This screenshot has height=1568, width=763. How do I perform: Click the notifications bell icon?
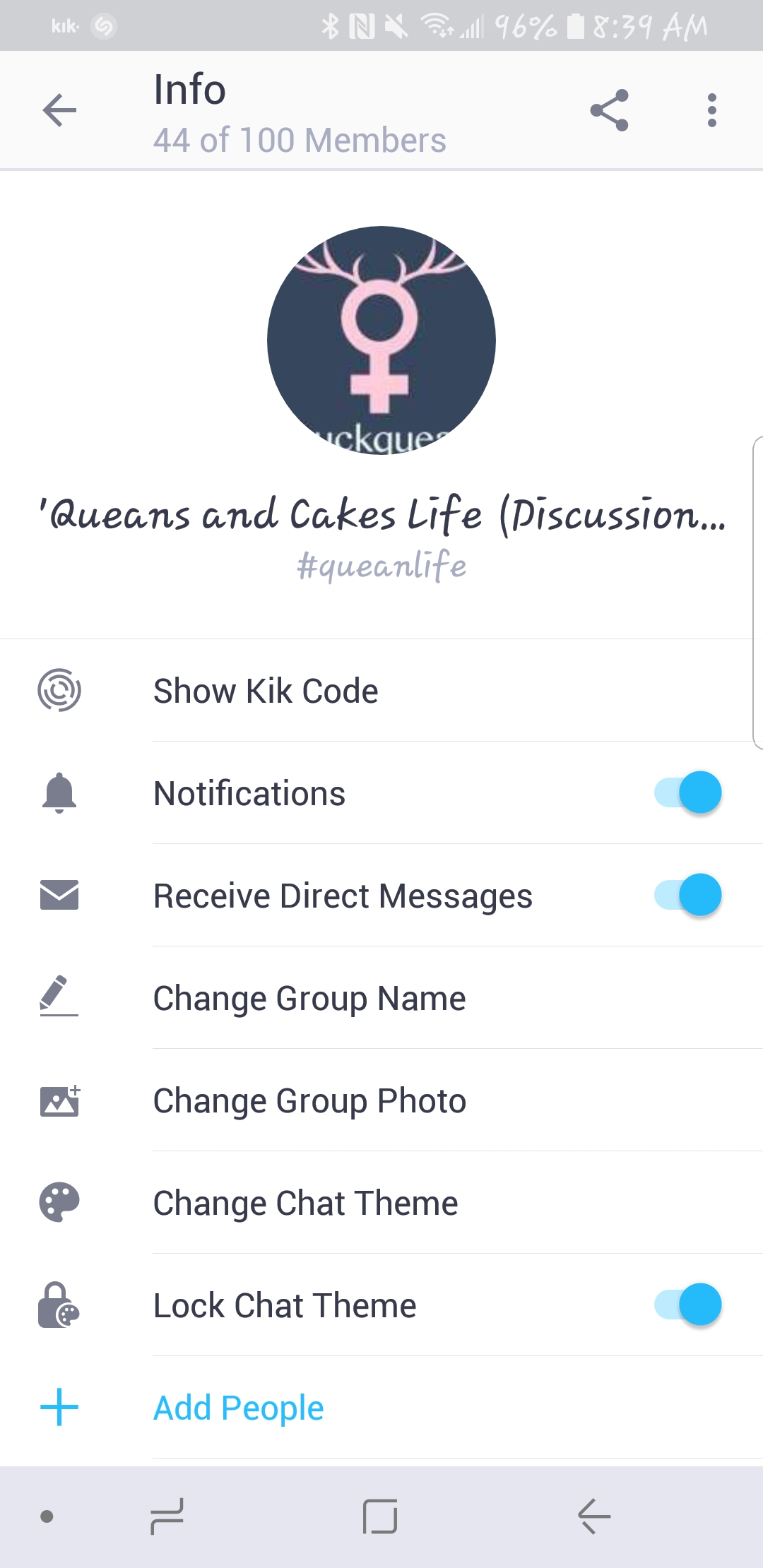coord(60,792)
